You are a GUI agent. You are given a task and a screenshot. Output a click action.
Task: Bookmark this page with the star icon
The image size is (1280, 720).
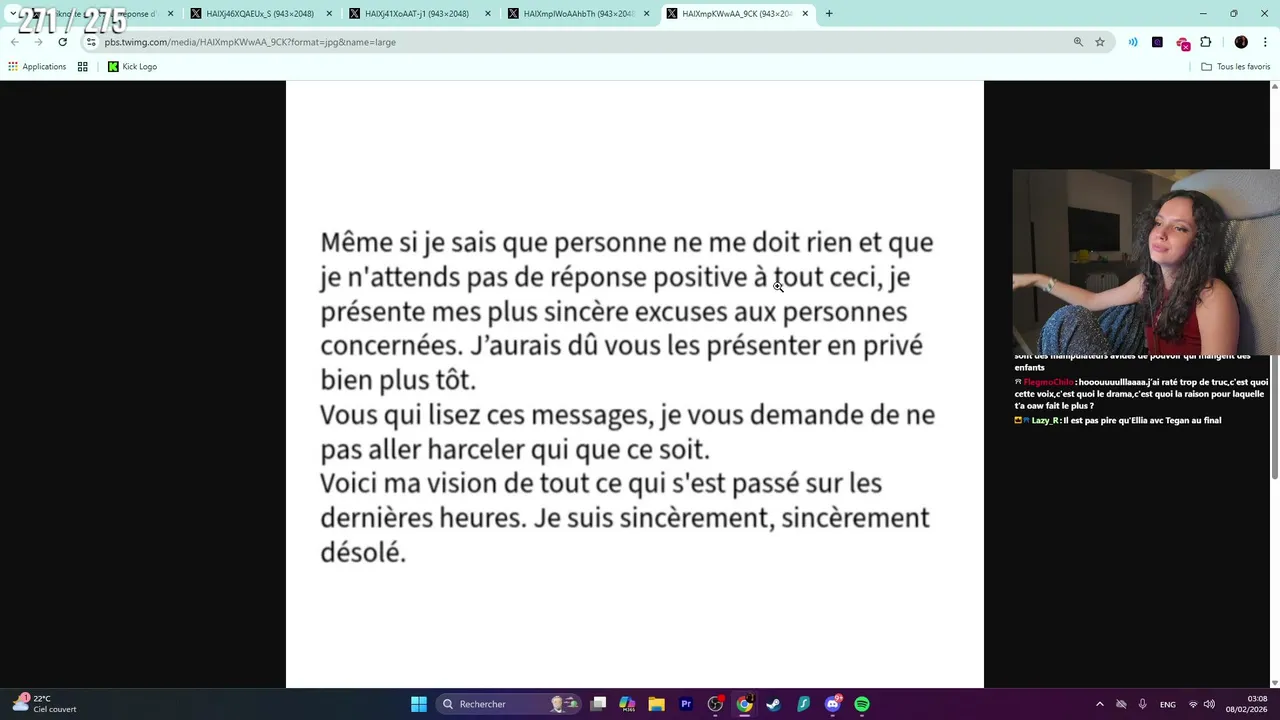point(1100,42)
